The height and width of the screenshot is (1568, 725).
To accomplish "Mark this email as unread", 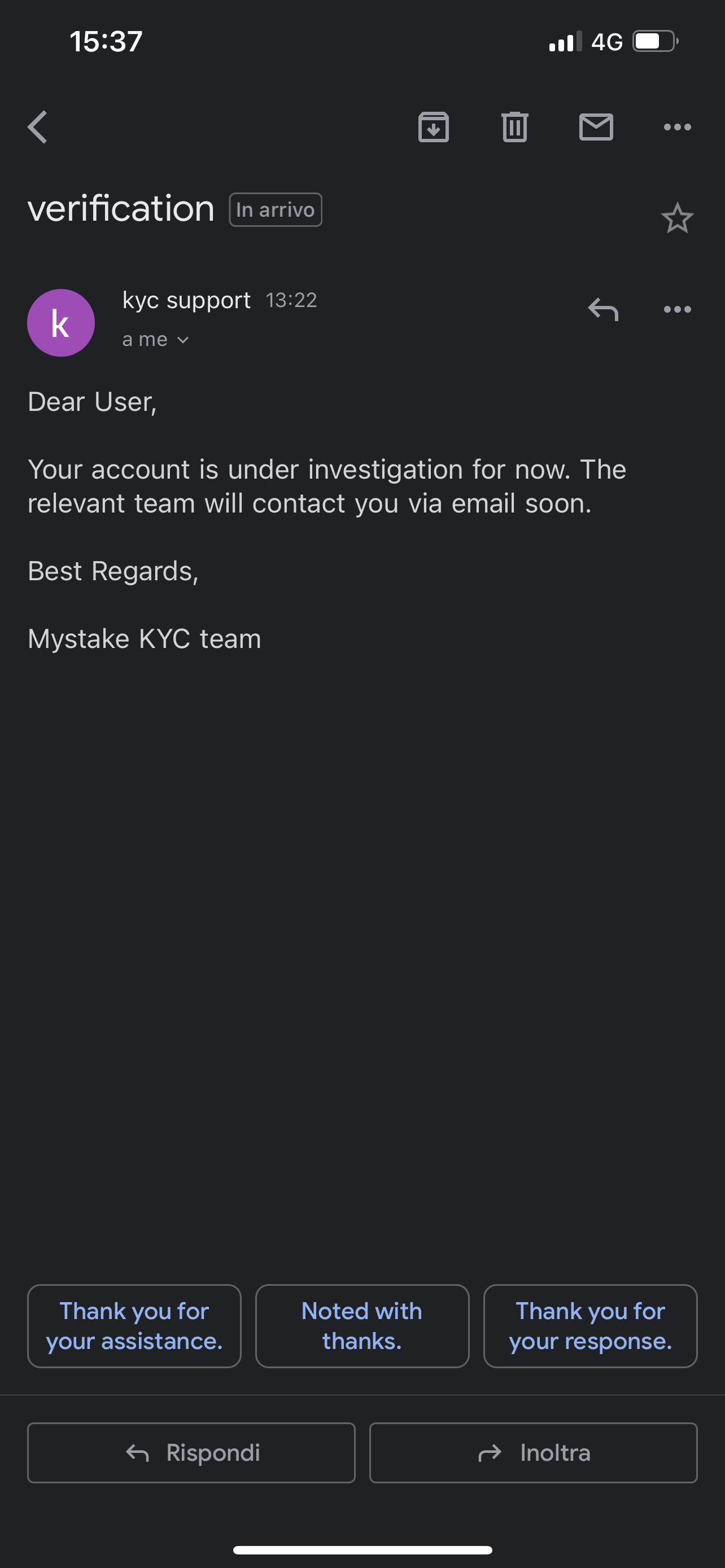I will click(596, 127).
